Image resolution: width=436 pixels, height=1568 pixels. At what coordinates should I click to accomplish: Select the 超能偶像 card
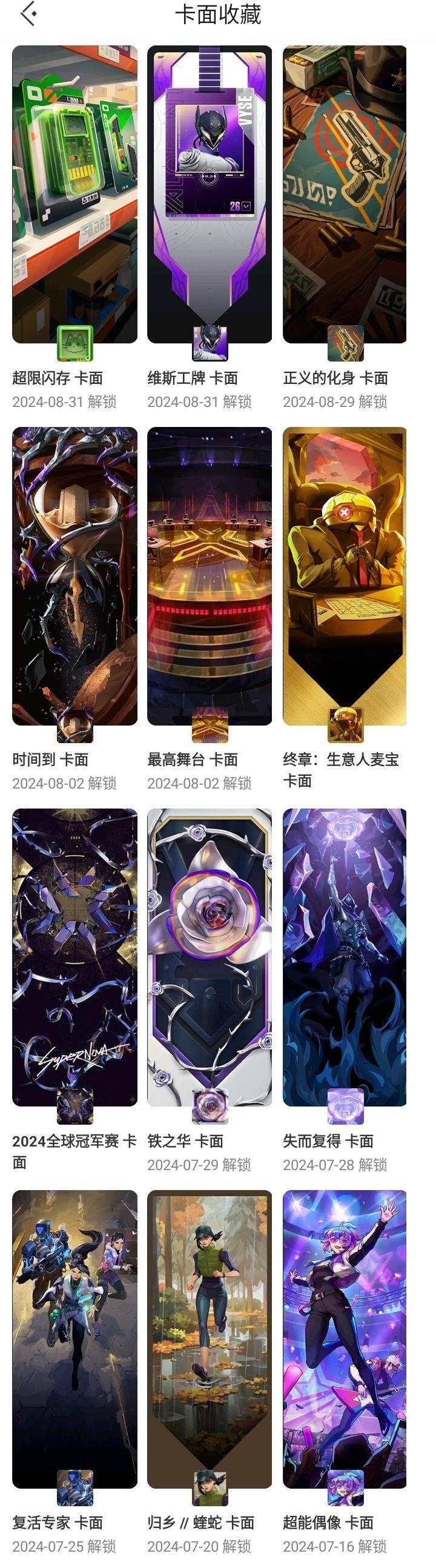[345, 1339]
